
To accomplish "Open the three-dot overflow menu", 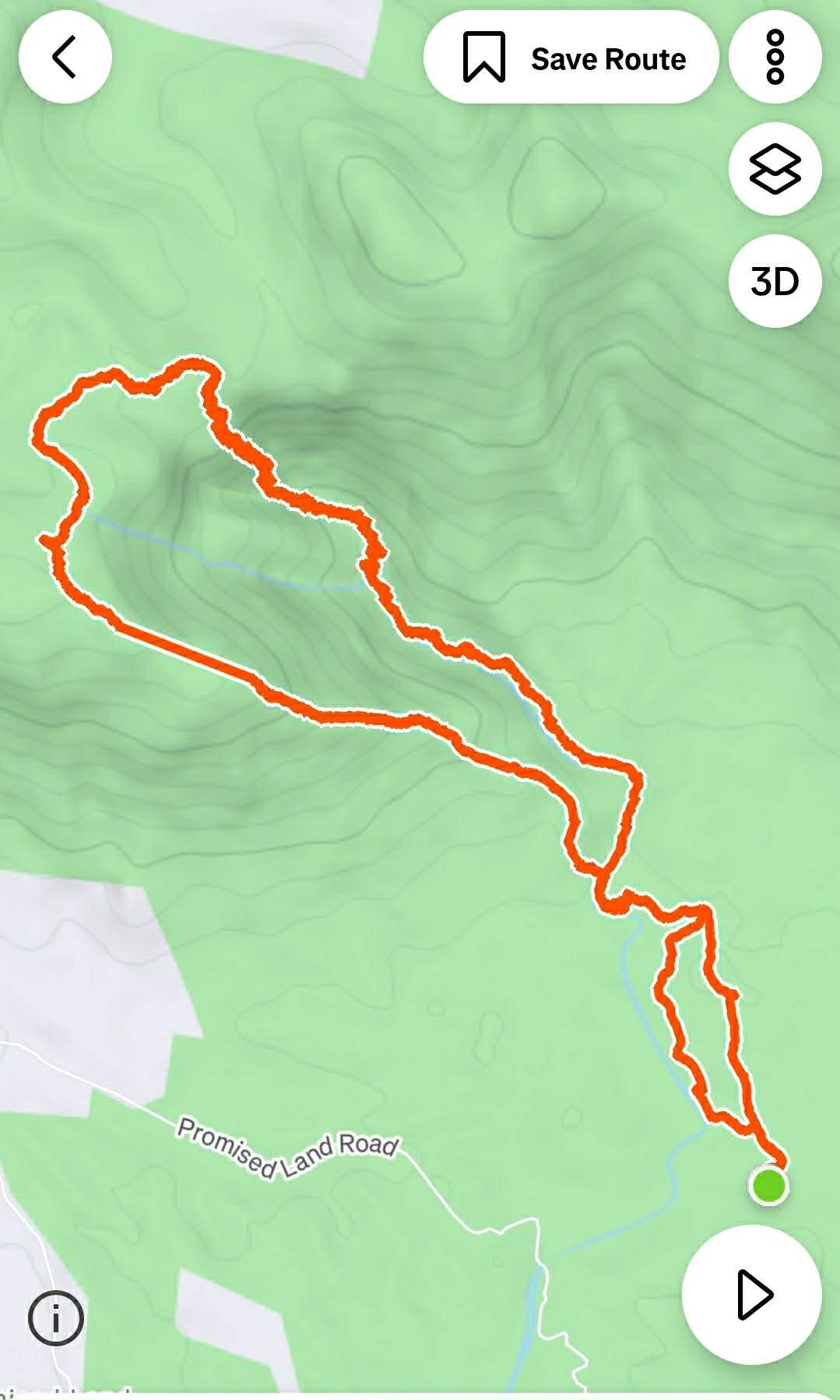I will 775,57.
